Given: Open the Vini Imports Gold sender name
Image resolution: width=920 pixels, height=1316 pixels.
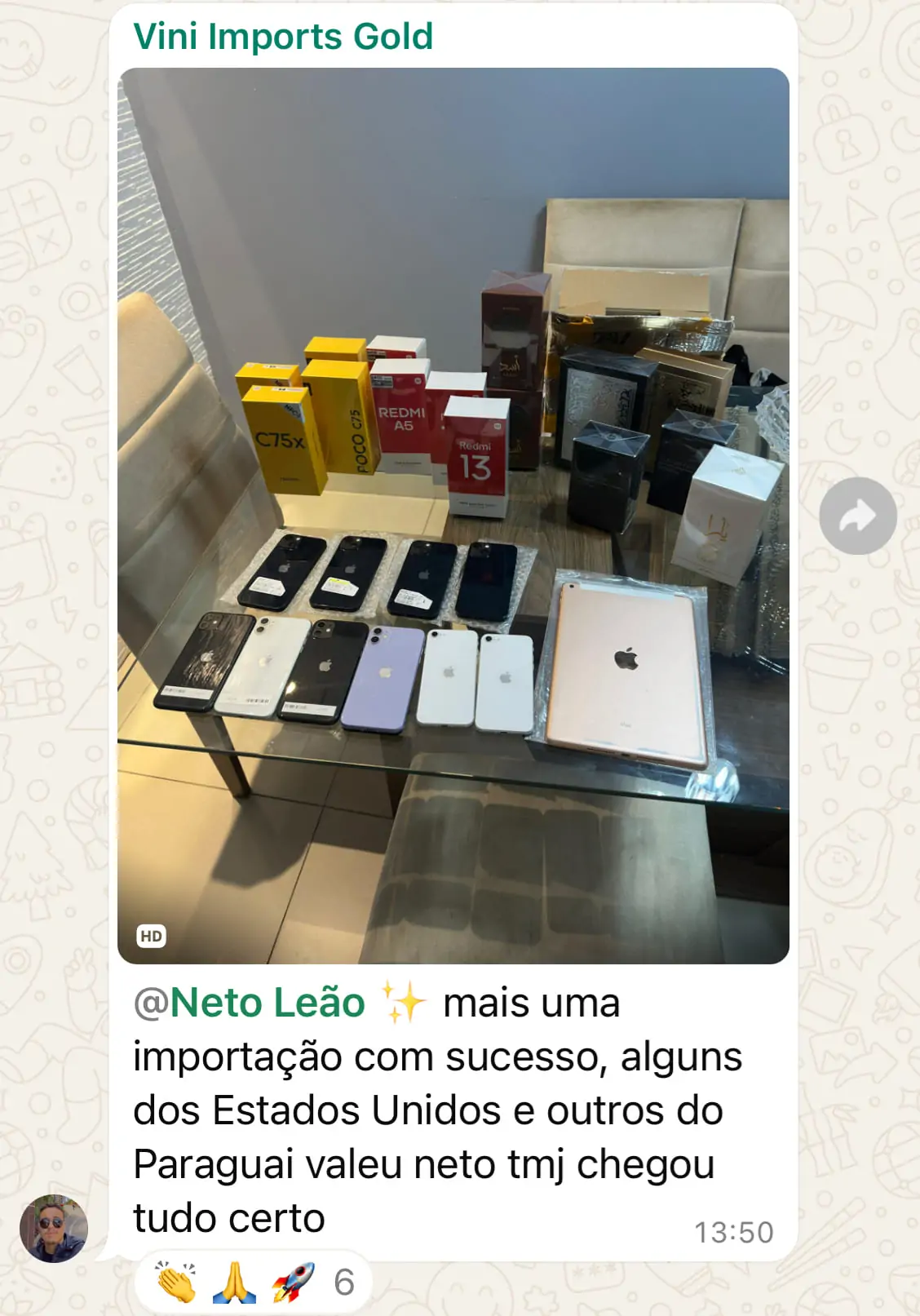Looking at the screenshot, I should coord(283,37).
